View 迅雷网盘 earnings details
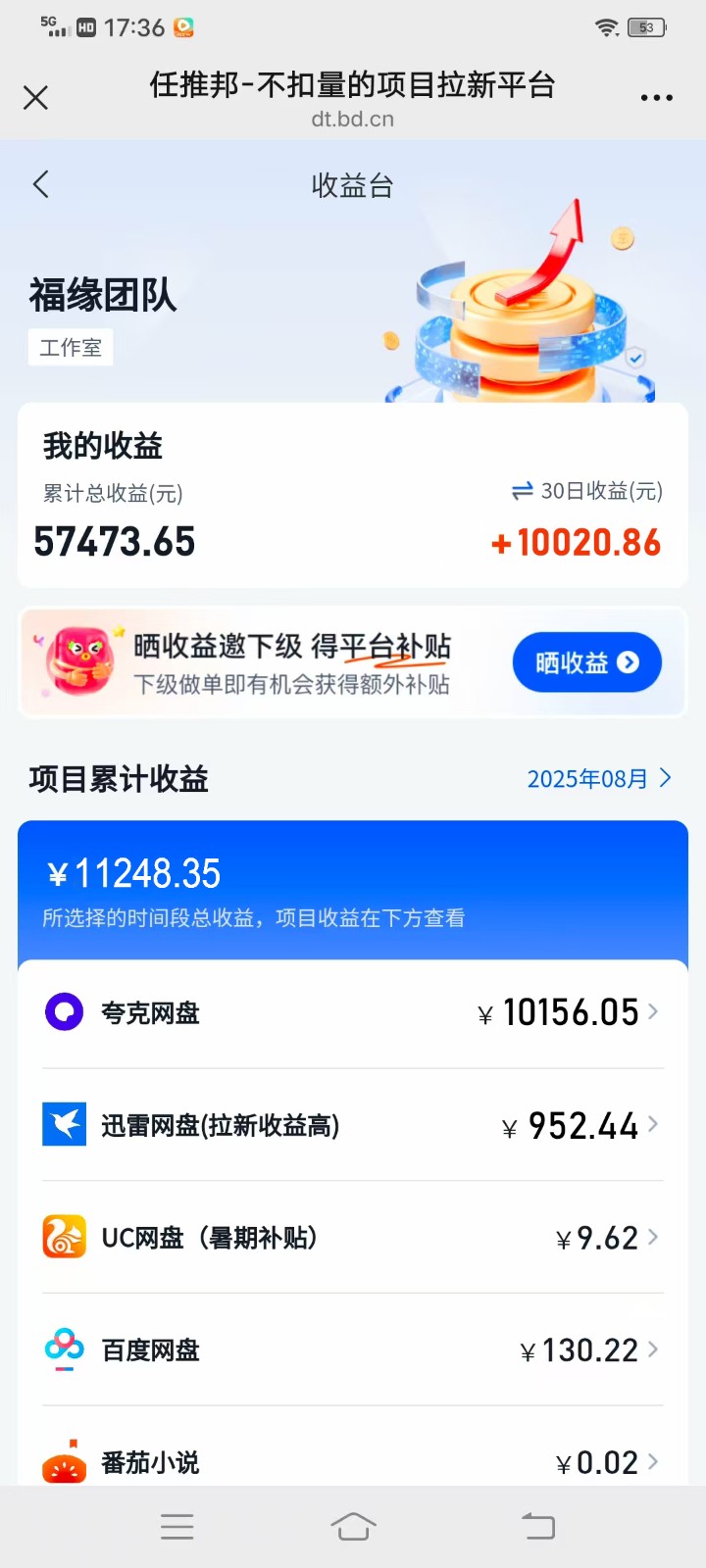Image resolution: width=706 pixels, height=1568 pixels. [353, 1125]
